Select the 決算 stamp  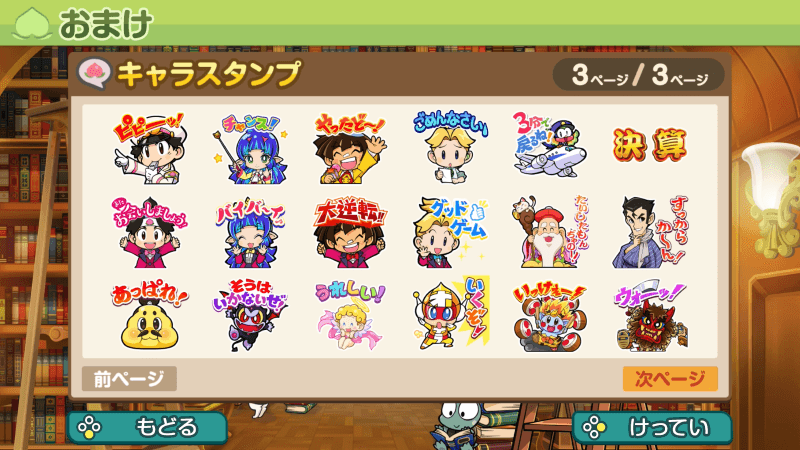(x=650, y=145)
